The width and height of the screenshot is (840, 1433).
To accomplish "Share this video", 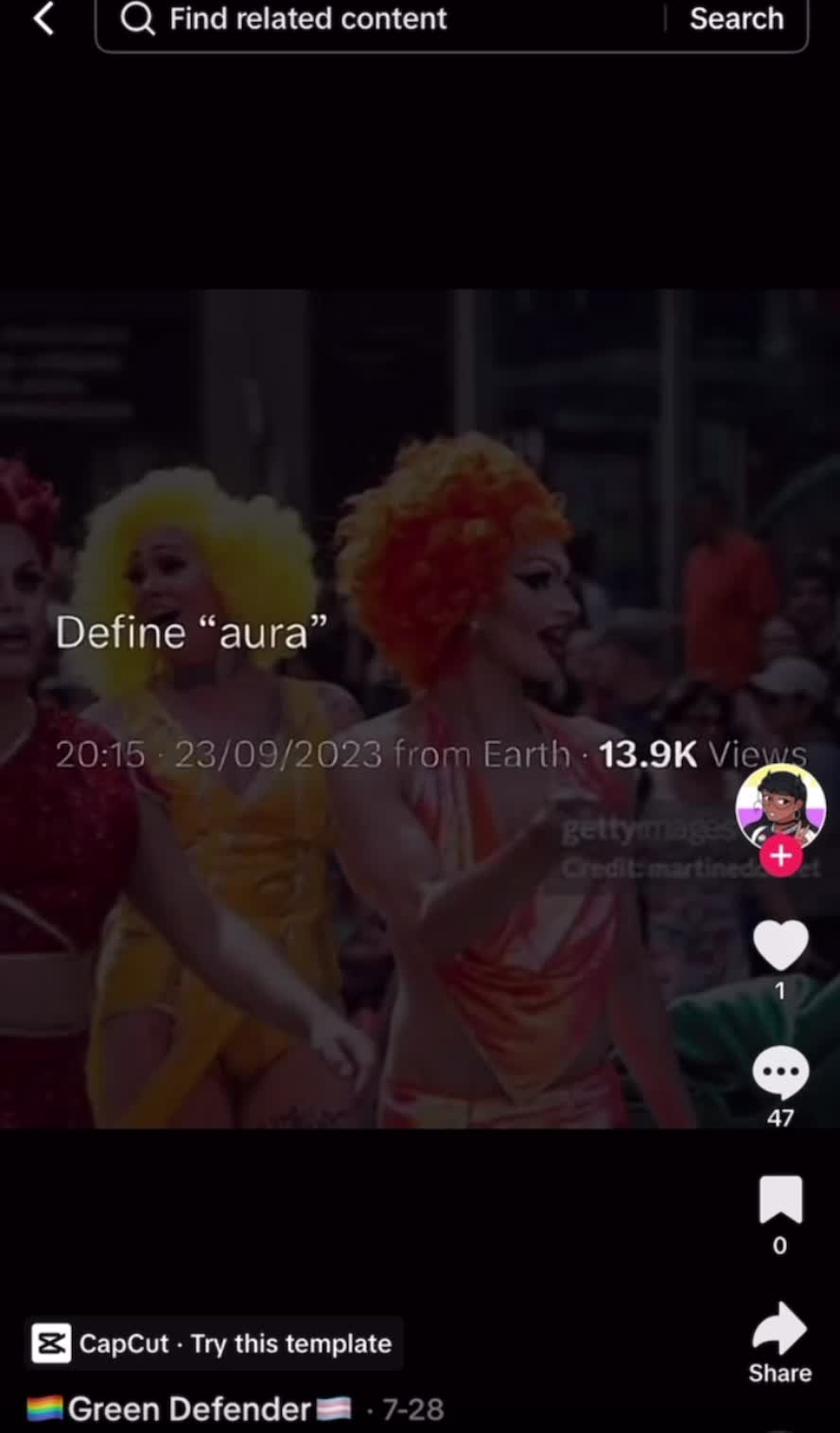I will pyautogui.click(x=780, y=1330).
